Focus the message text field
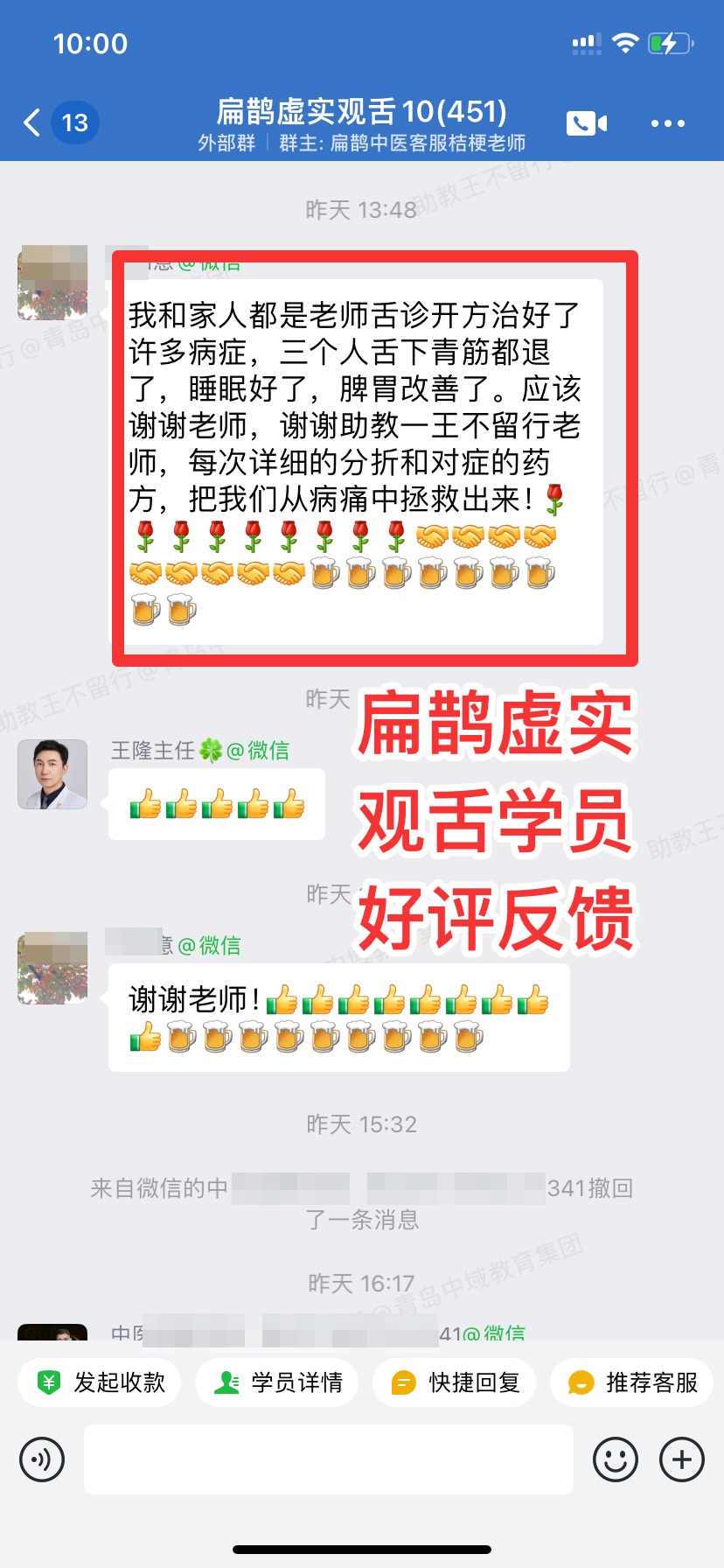This screenshot has width=724, height=1568. [x=329, y=1459]
